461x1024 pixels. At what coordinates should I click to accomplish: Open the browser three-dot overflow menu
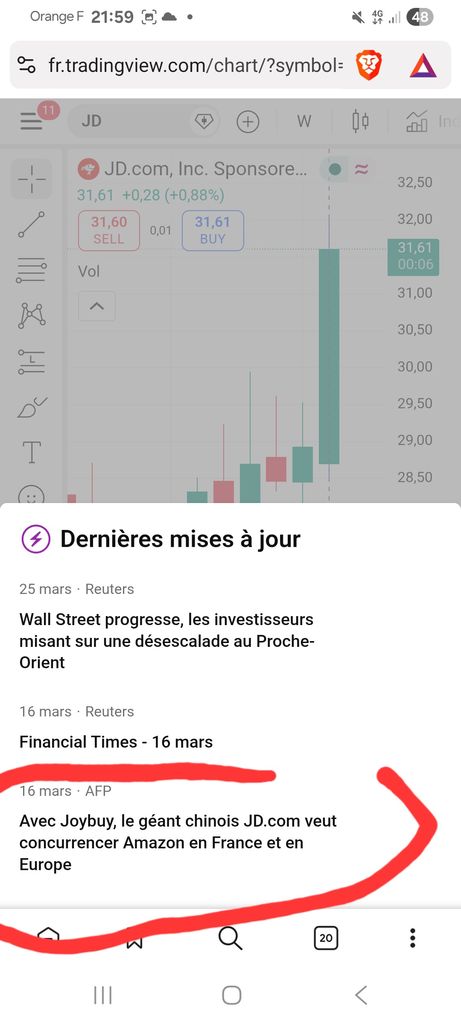coord(412,938)
